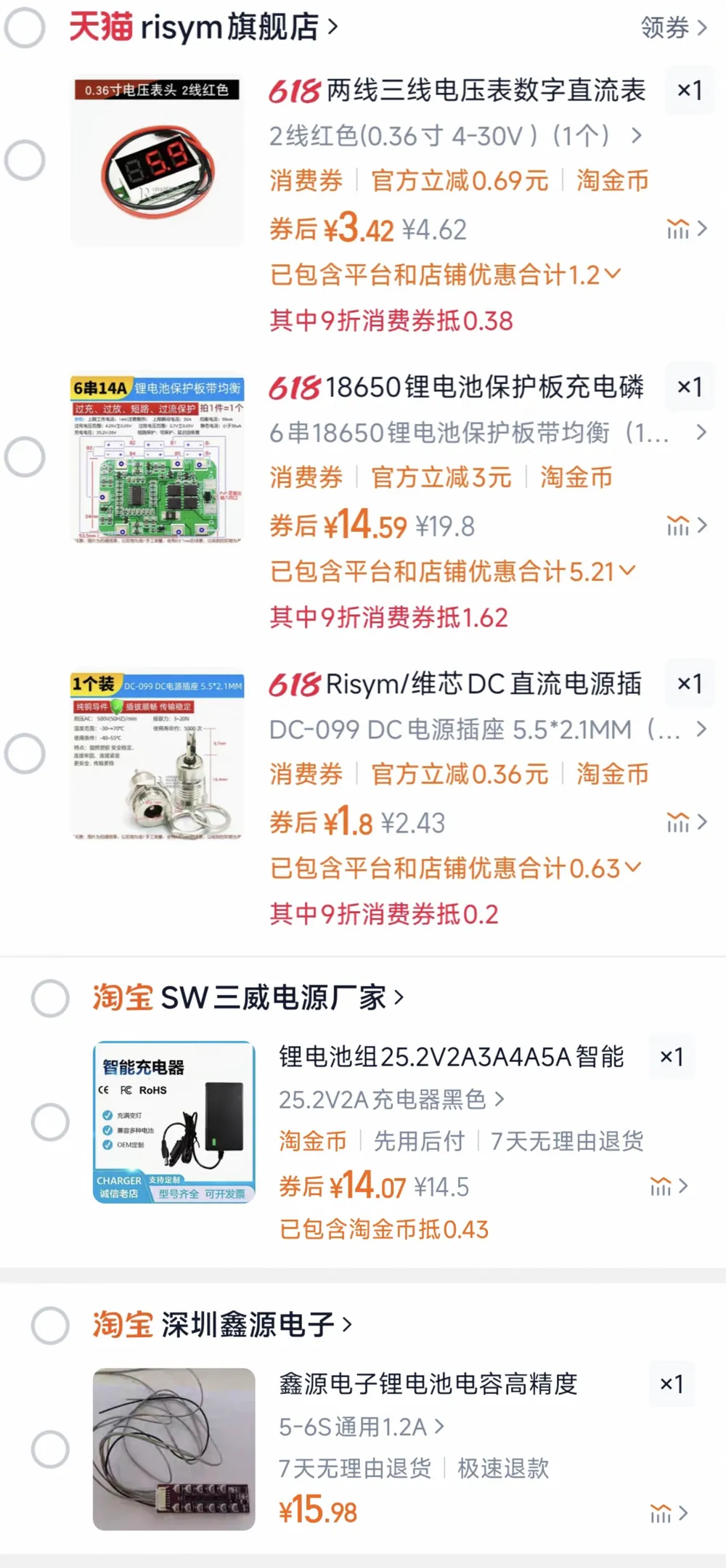Open the price trend icon for ¥15.98 item

[669, 1514]
